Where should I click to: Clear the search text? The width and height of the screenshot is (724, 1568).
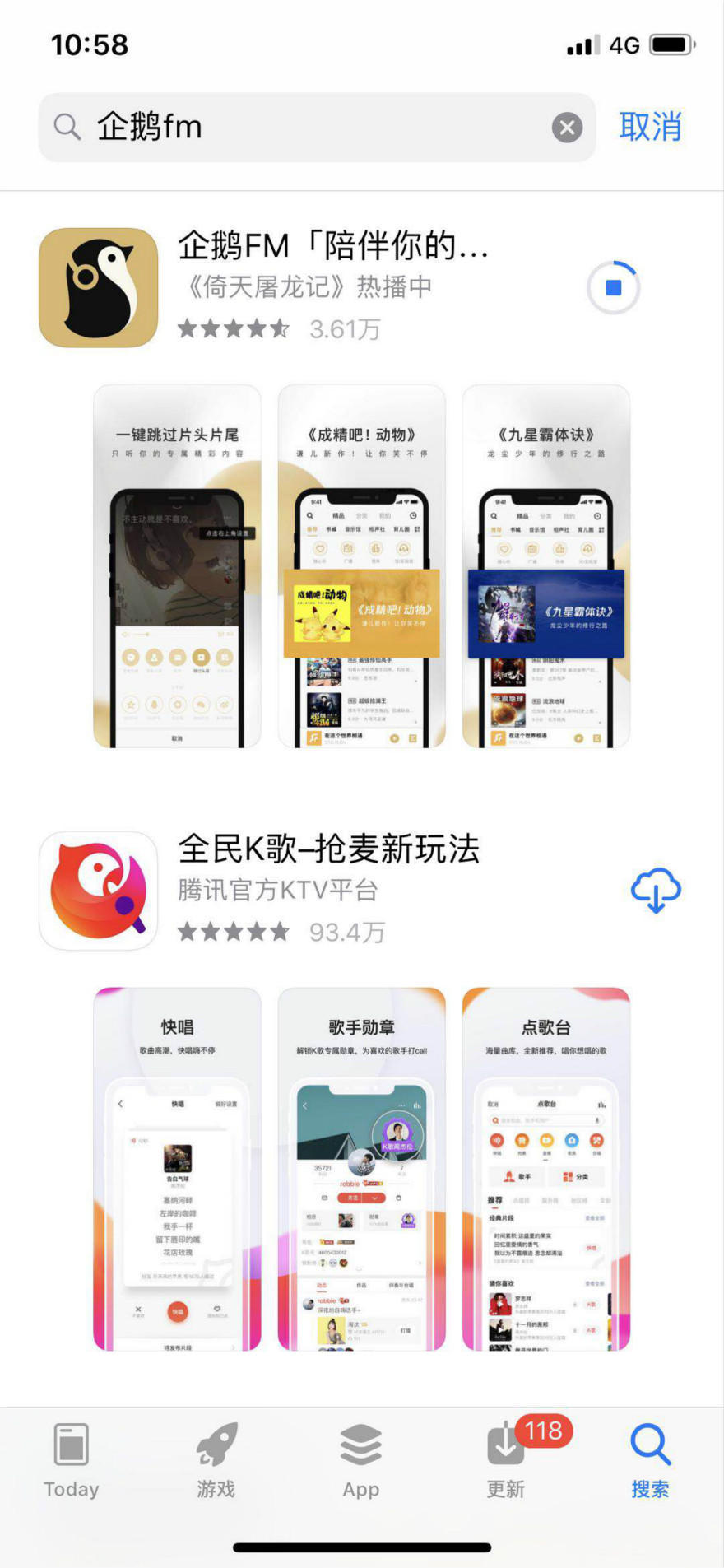[567, 128]
